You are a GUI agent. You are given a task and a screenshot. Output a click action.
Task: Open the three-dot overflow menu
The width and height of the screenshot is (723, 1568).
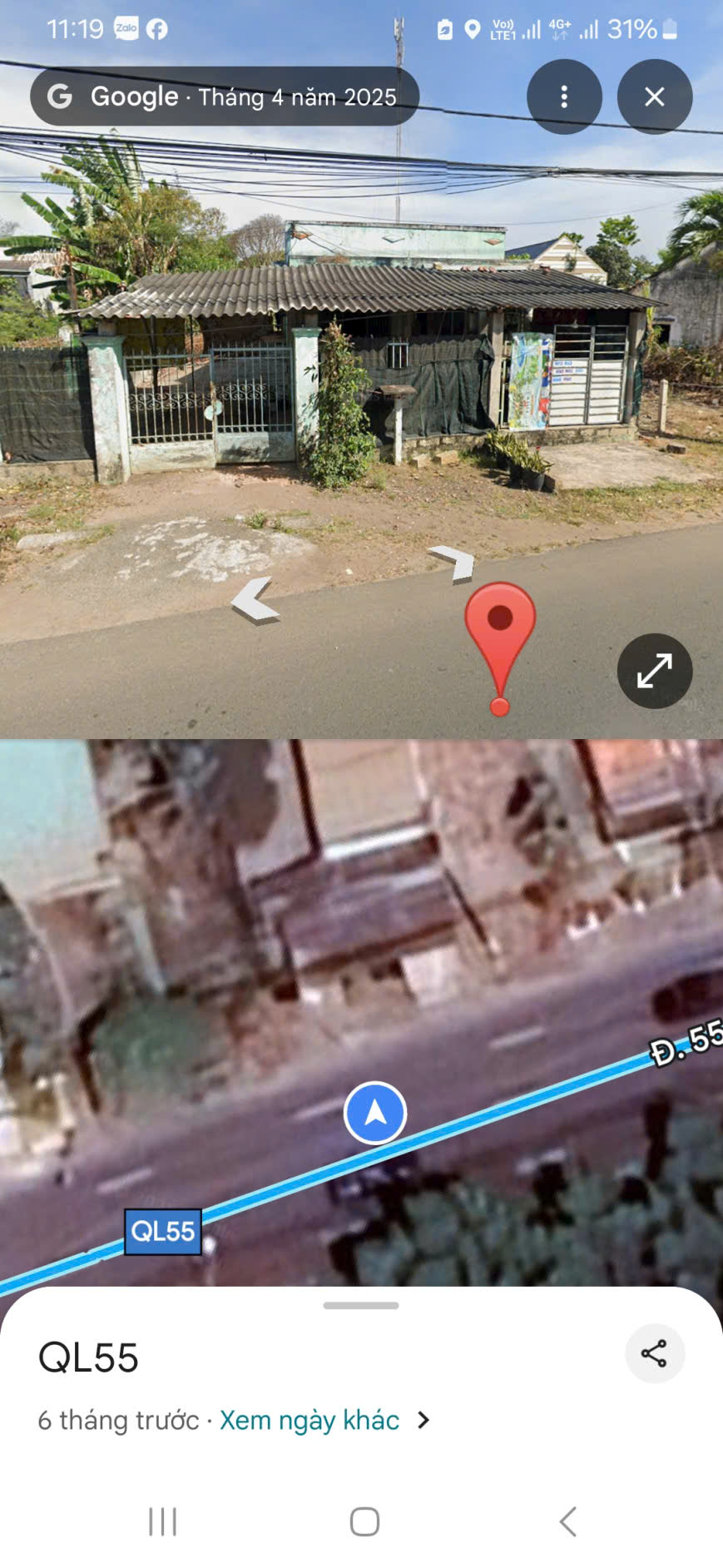point(564,97)
